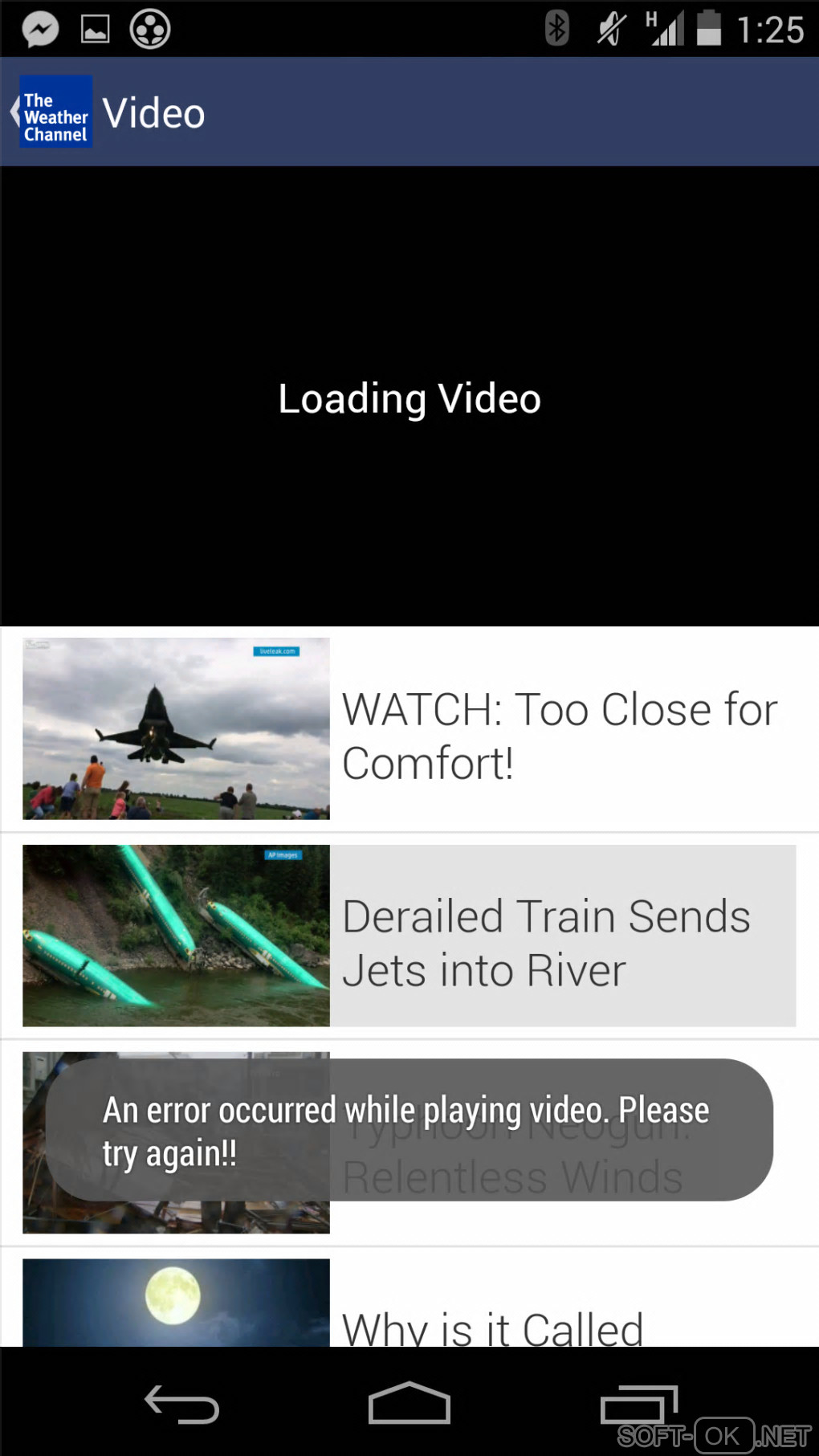Open "Derailed Train Sends Jets into River"

click(x=409, y=936)
